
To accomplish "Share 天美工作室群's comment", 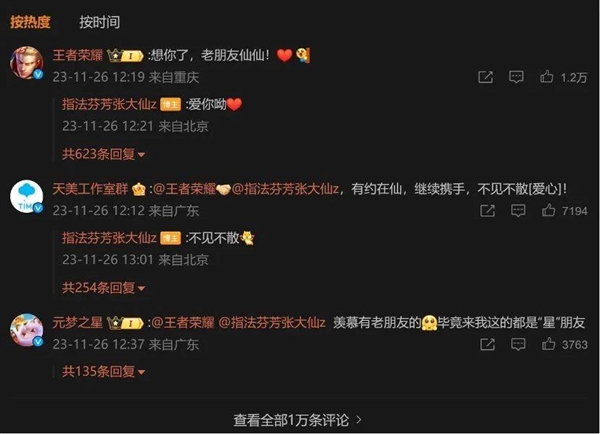I will tap(485, 211).
